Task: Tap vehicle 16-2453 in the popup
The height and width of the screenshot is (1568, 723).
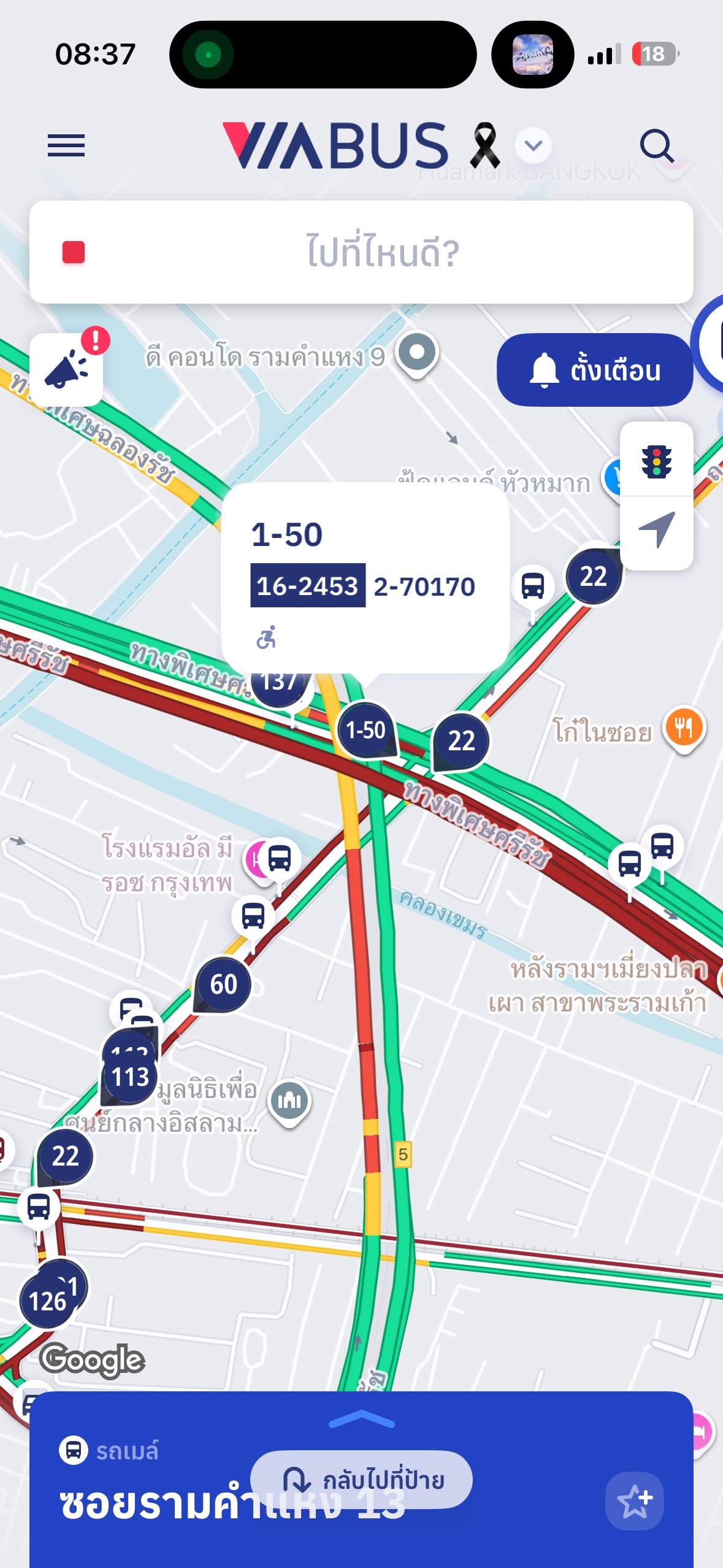Action: (308, 586)
